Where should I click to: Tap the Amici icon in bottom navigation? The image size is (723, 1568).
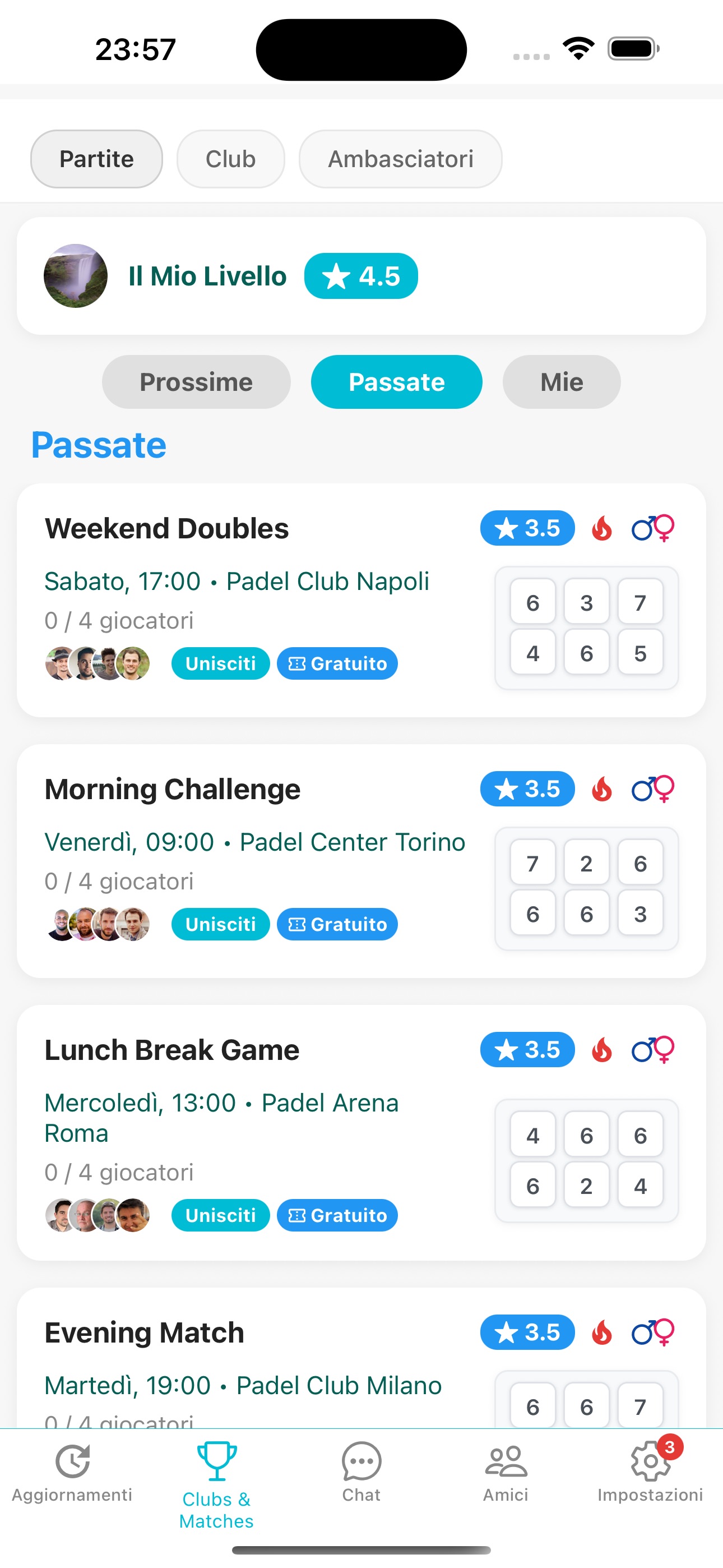[x=505, y=1468]
